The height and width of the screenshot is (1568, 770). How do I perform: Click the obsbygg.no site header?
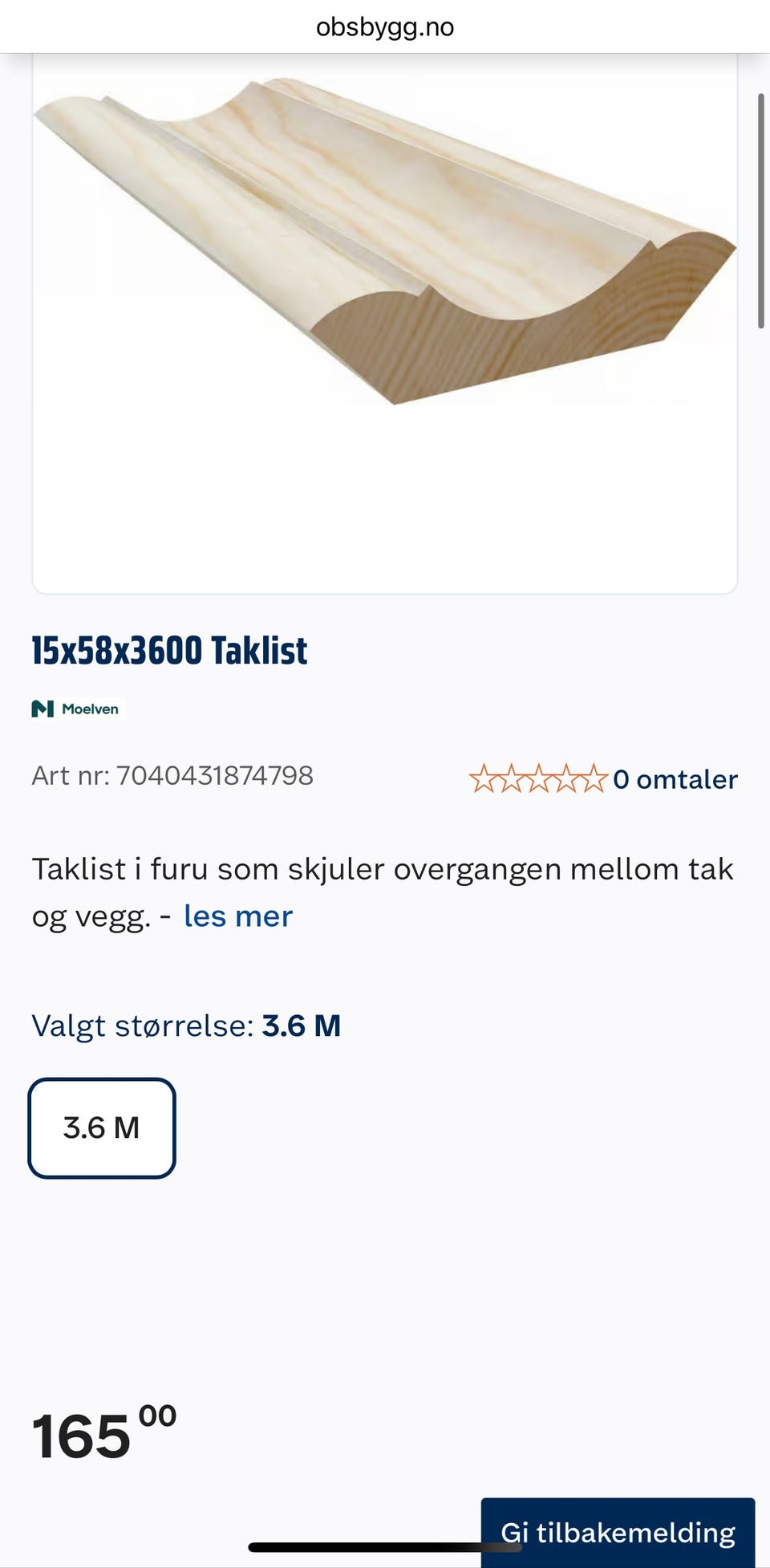(385, 27)
